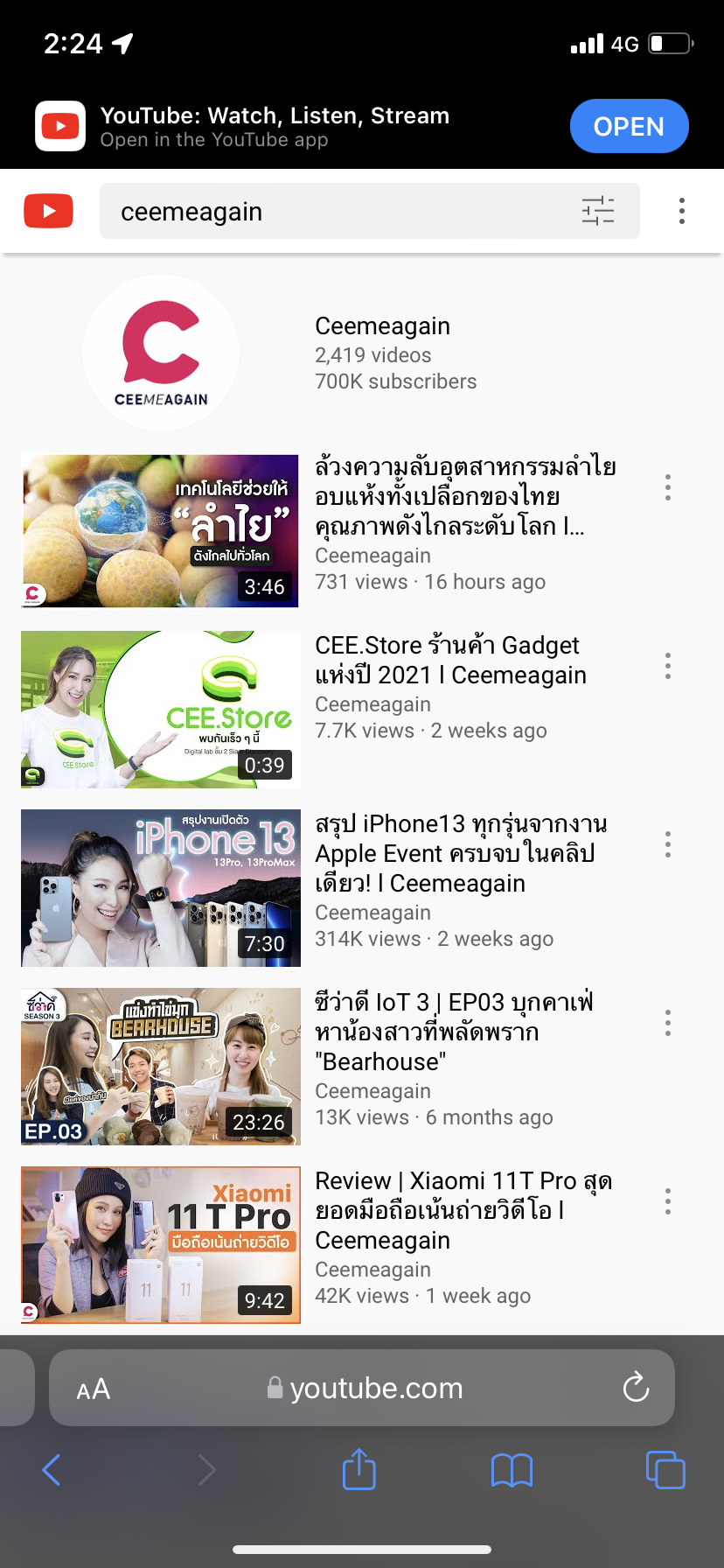Open YouTube in the app via OPEN button
This screenshot has height=1568, width=724.
629,127
